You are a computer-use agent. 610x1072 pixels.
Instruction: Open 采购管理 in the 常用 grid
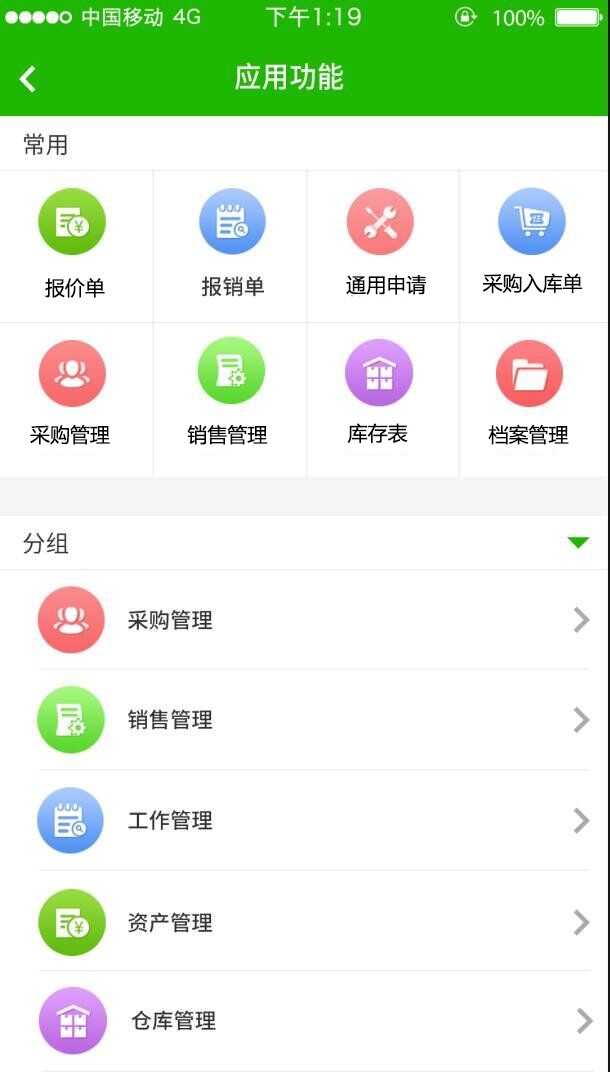pos(72,397)
